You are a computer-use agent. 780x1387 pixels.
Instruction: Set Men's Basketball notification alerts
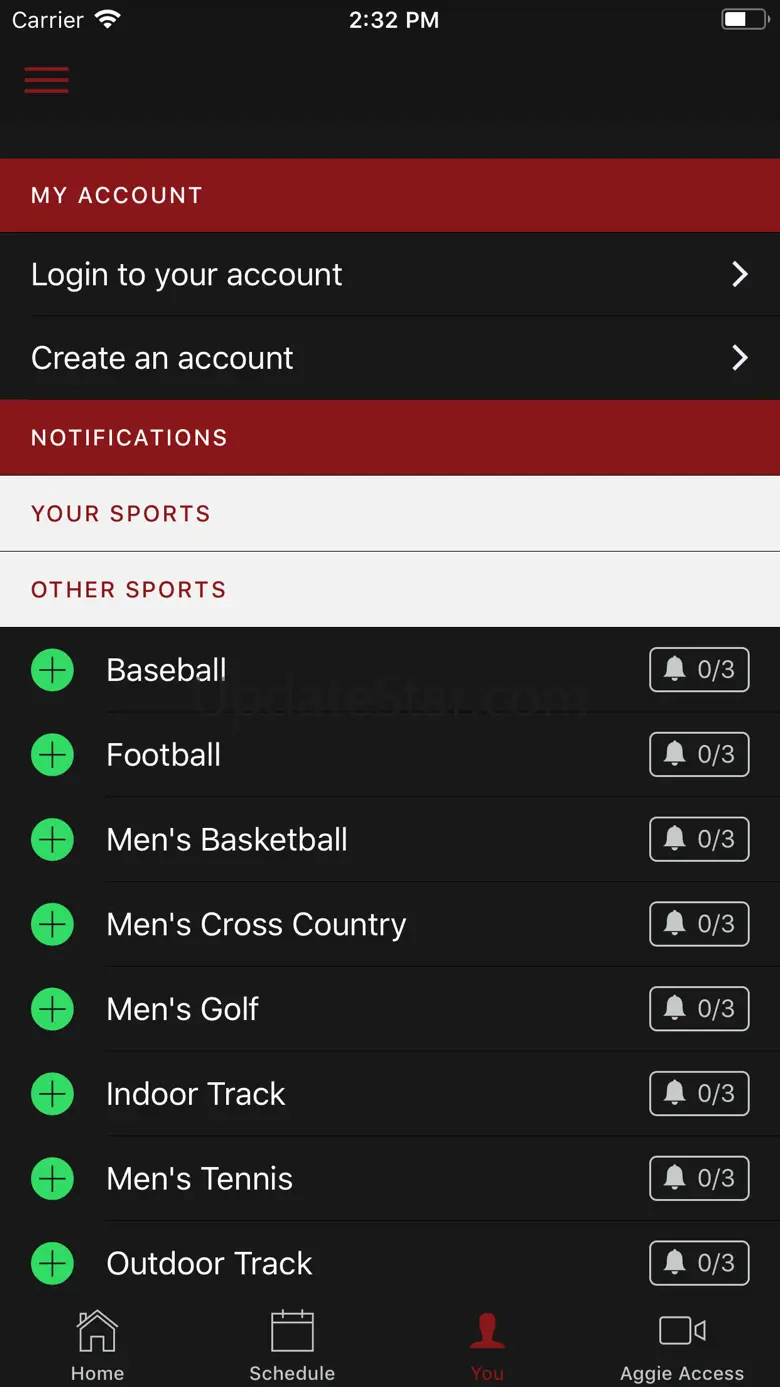pyautogui.click(x=699, y=840)
